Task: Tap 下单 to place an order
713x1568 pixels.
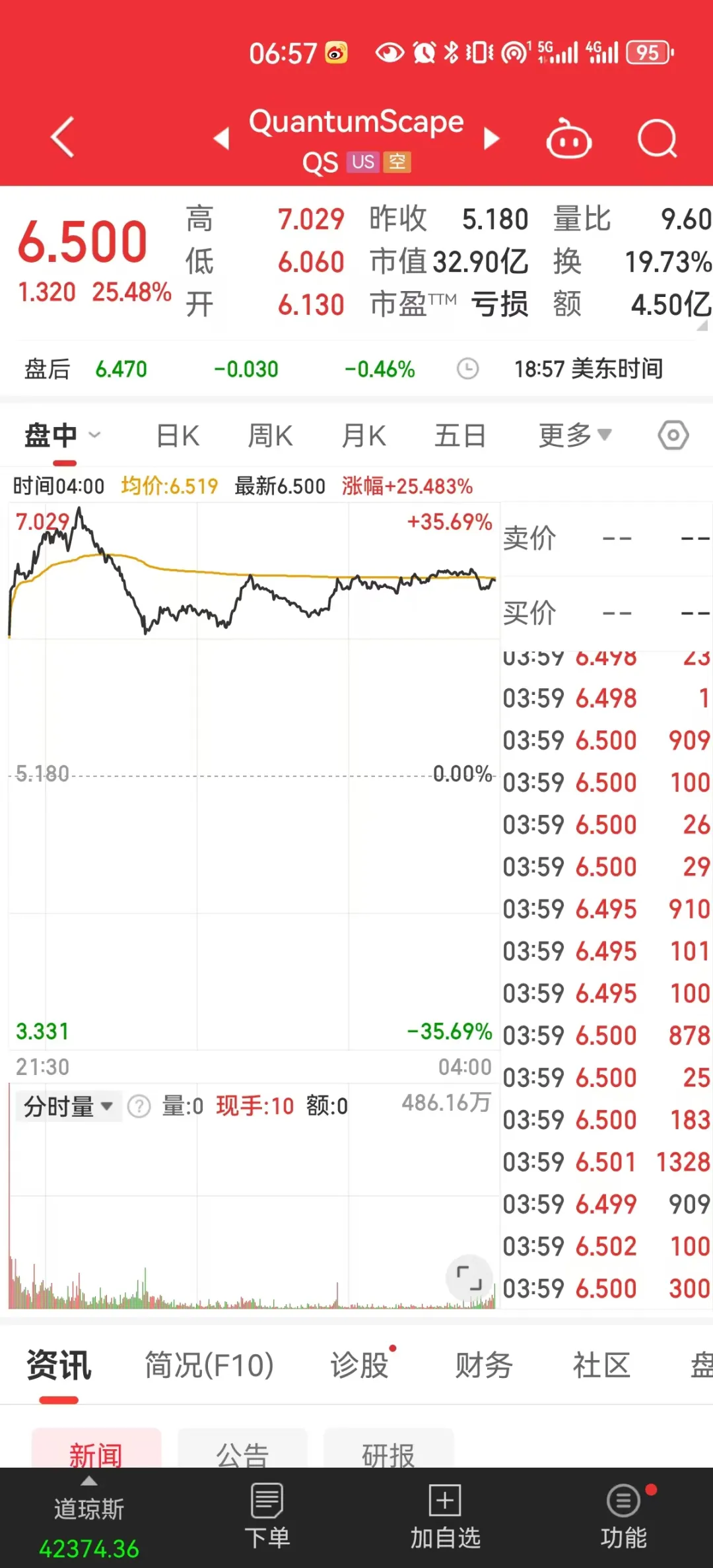Action: (267, 1517)
